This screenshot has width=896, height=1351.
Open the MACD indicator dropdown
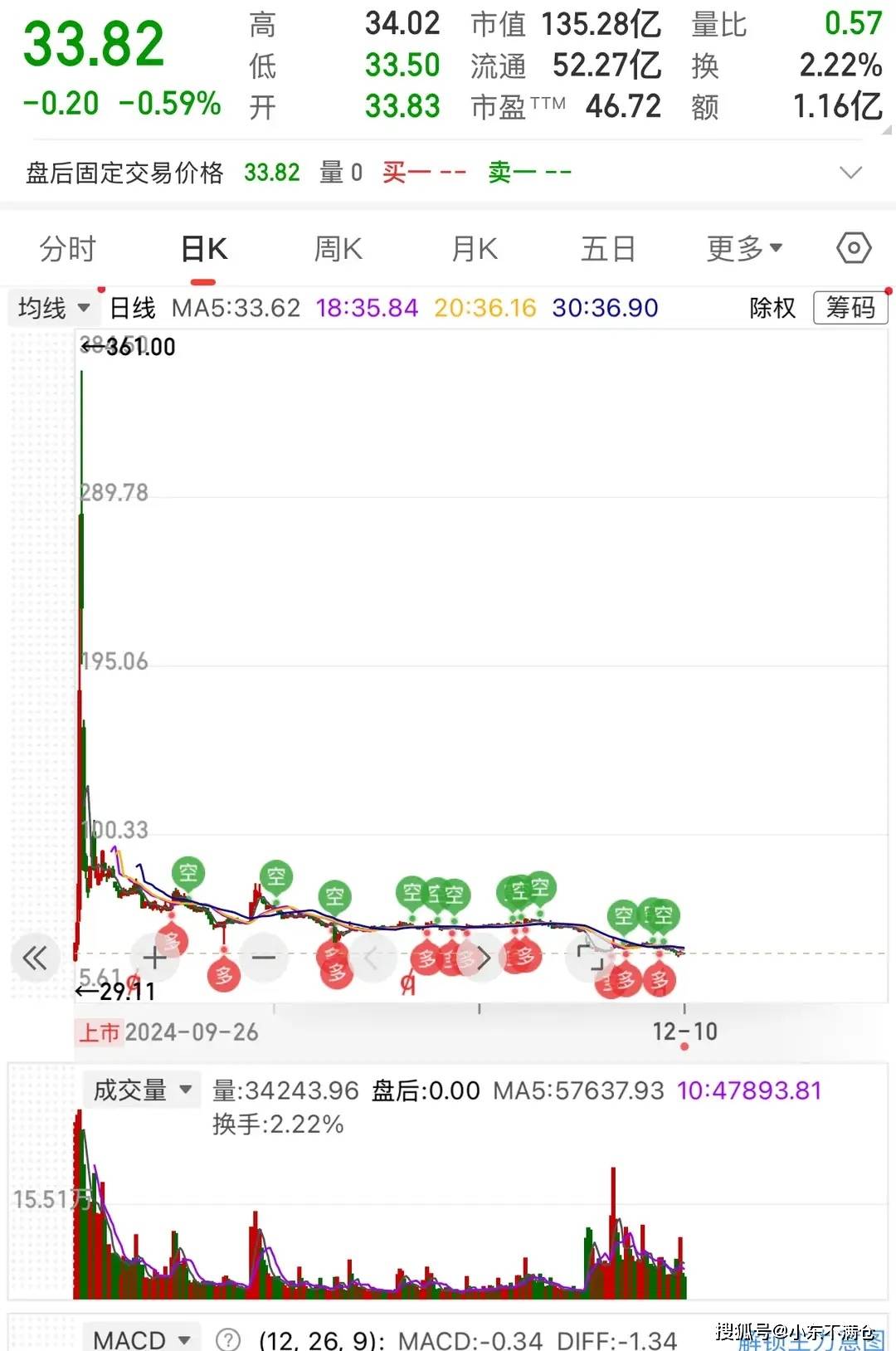[142, 1339]
